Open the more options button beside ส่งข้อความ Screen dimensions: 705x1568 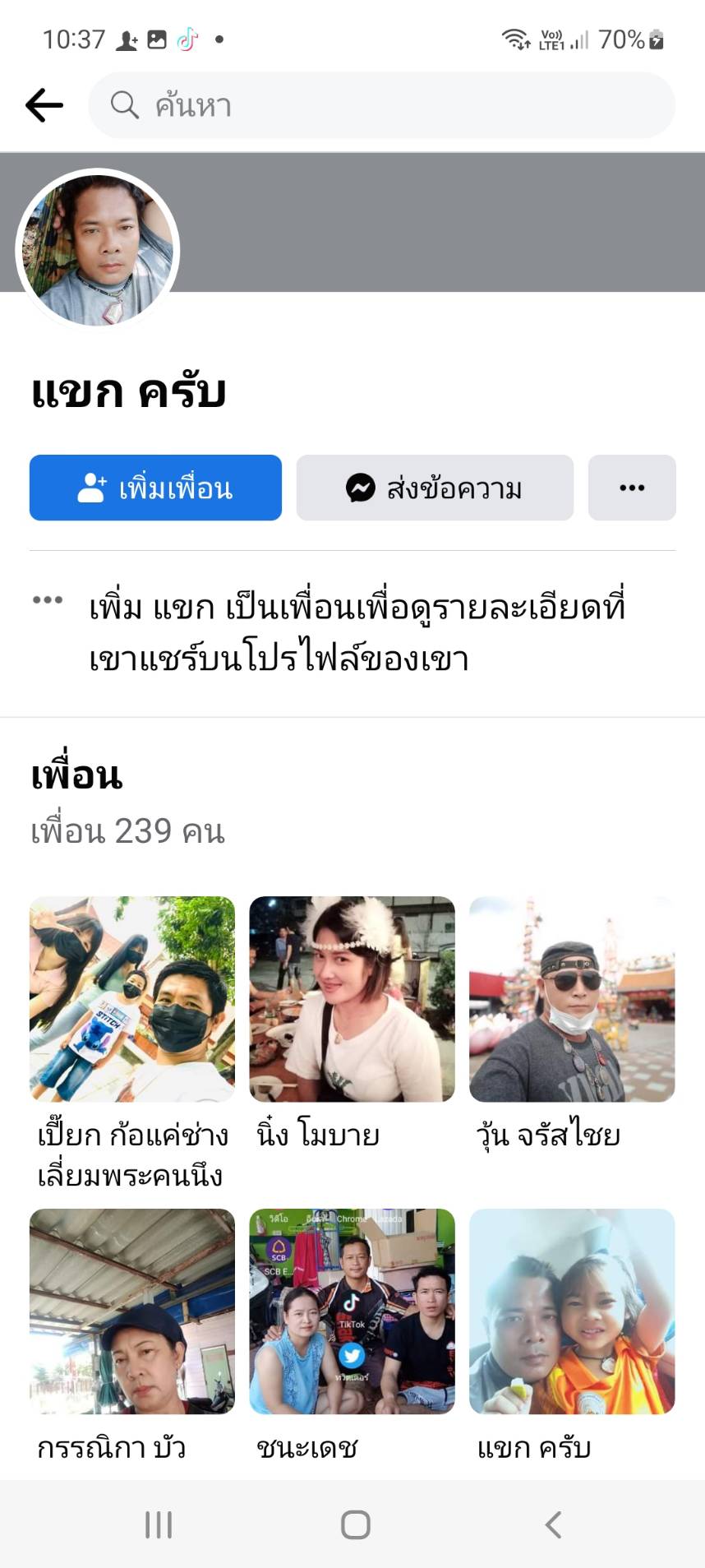click(632, 488)
